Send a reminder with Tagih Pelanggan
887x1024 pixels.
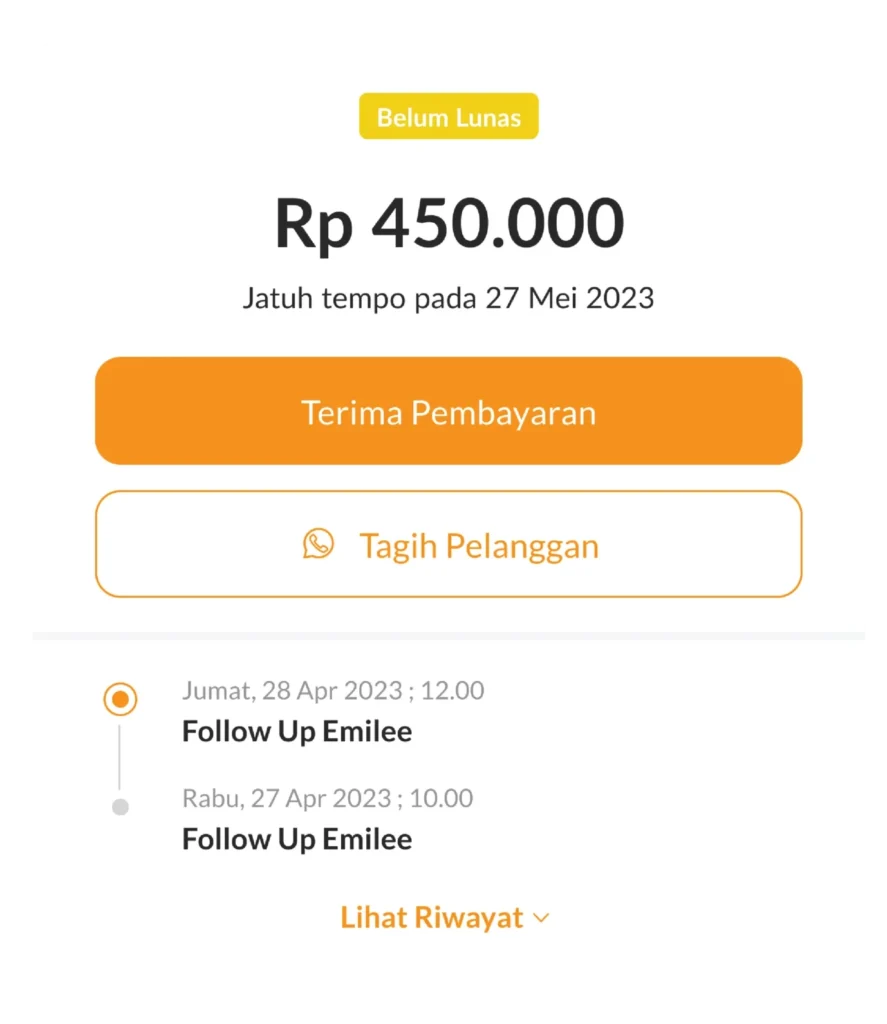(x=448, y=544)
